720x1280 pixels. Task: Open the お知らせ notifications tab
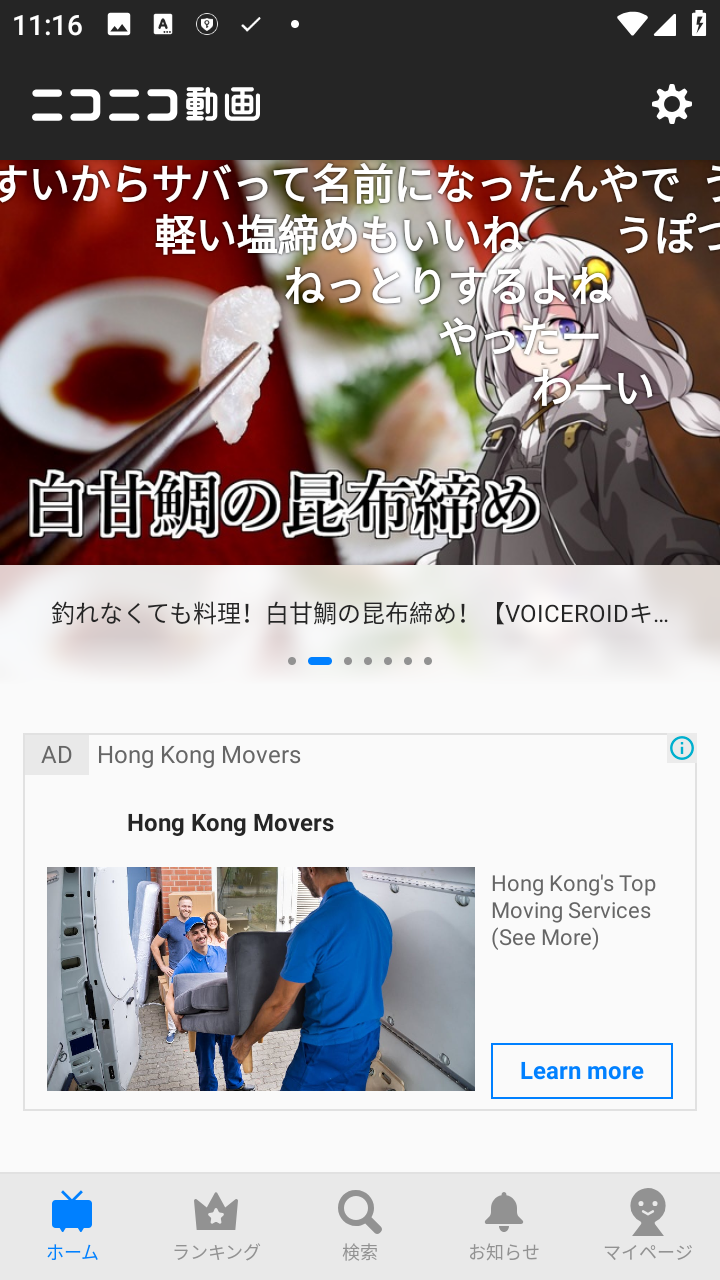click(x=504, y=1225)
